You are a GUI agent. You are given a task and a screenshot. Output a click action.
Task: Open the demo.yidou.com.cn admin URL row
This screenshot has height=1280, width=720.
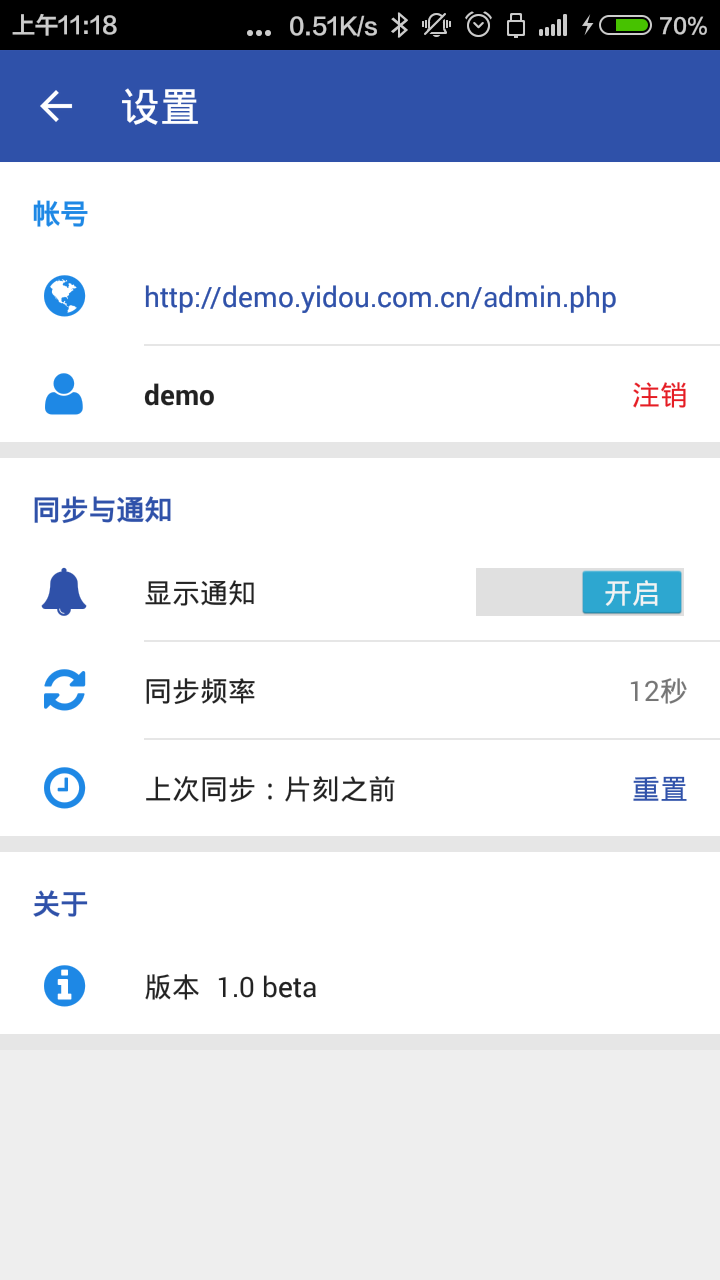pos(380,297)
